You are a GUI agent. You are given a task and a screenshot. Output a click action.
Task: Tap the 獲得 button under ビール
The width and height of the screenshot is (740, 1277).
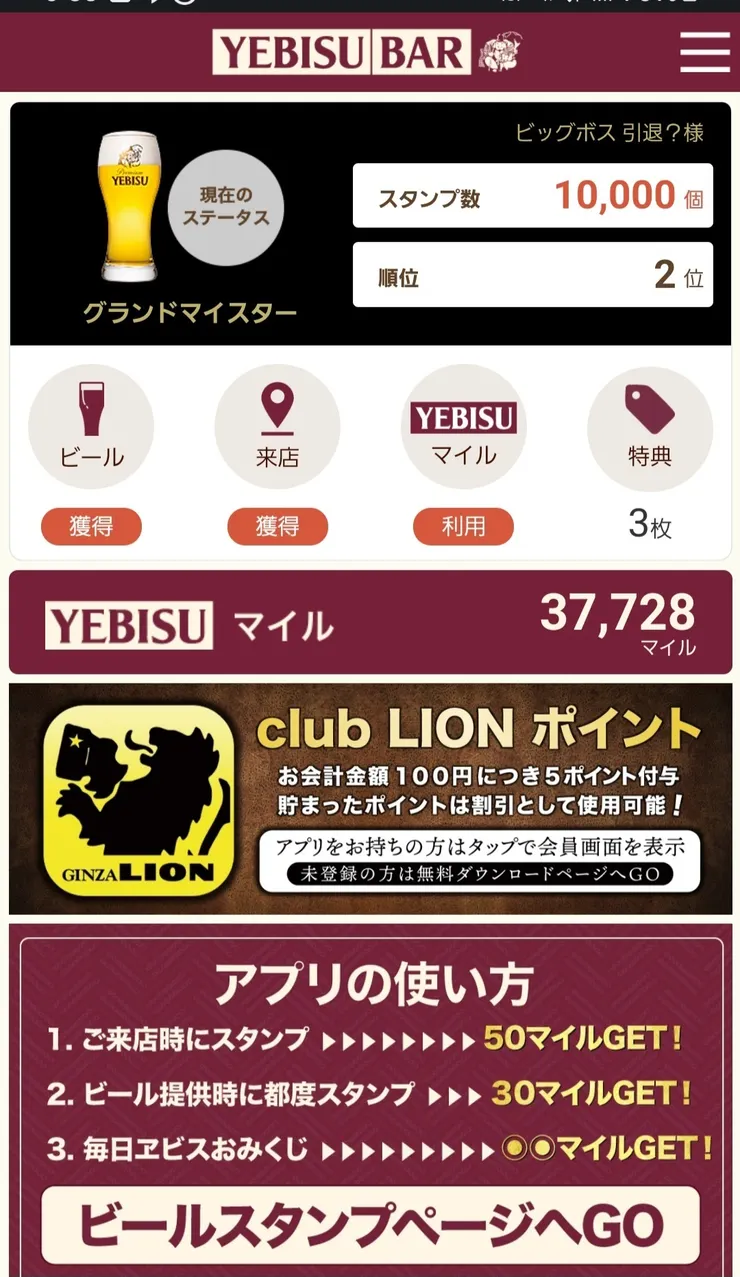(91, 527)
